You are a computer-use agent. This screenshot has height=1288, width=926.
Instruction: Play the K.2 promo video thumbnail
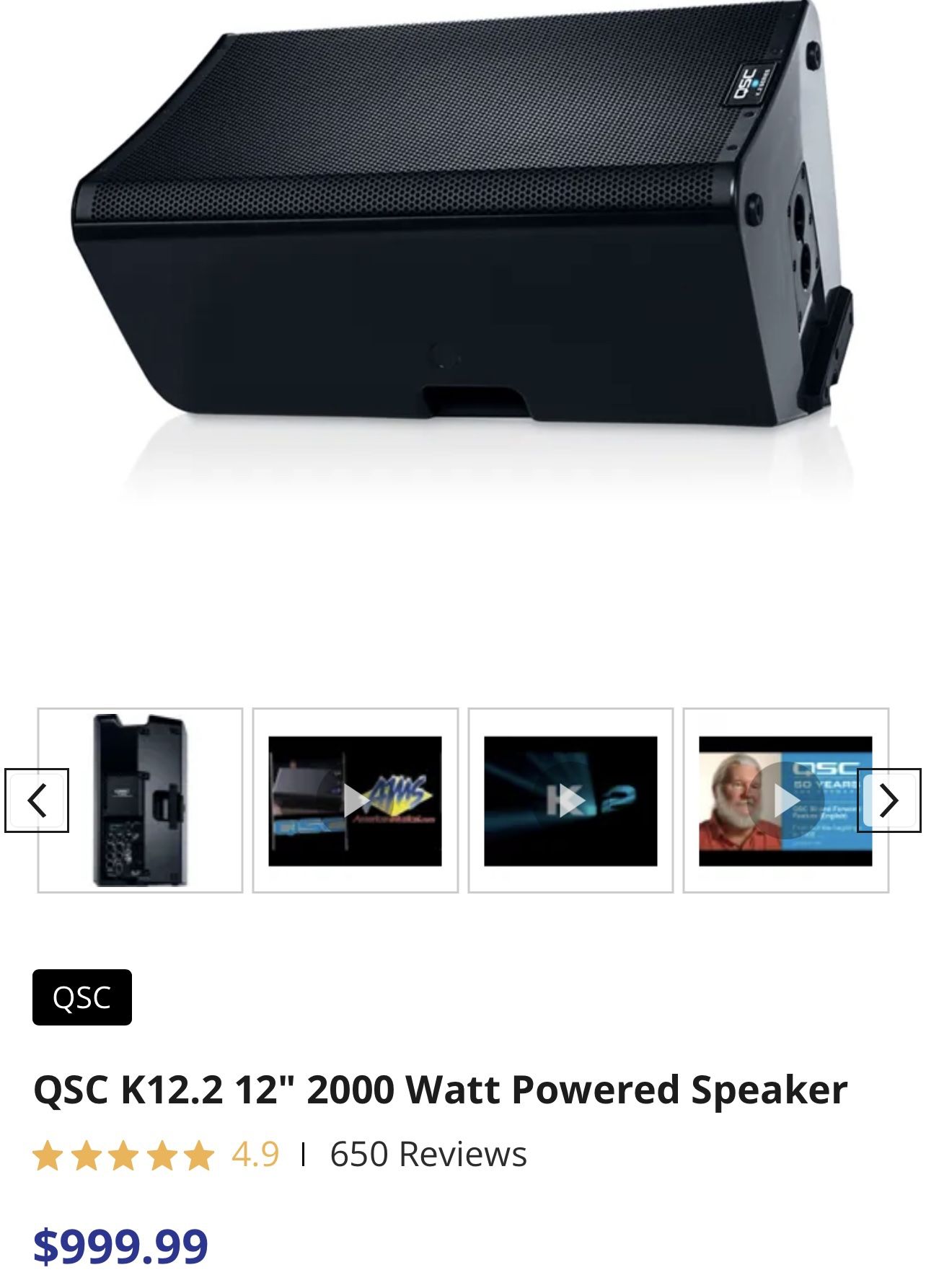click(570, 800)
